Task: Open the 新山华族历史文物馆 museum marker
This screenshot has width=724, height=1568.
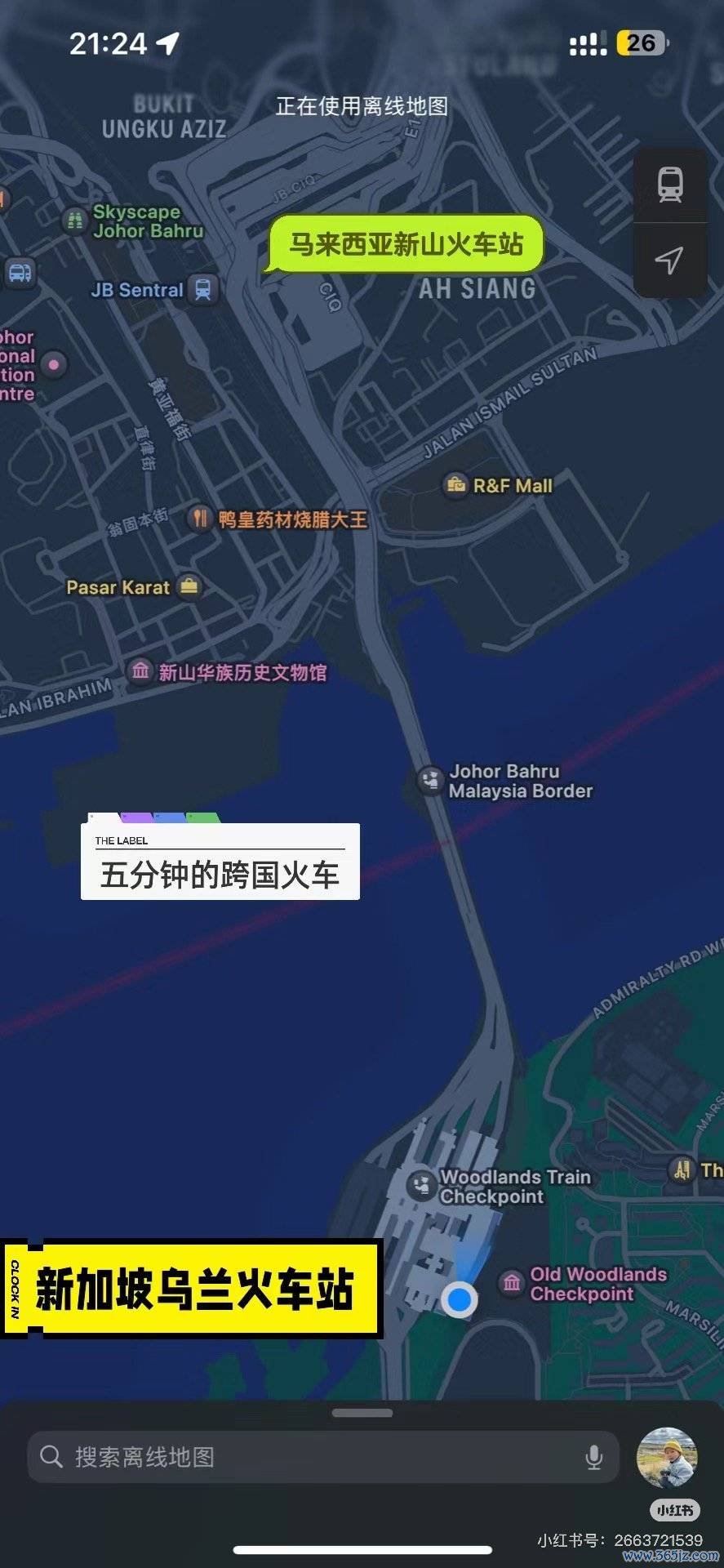Action: 140,671
